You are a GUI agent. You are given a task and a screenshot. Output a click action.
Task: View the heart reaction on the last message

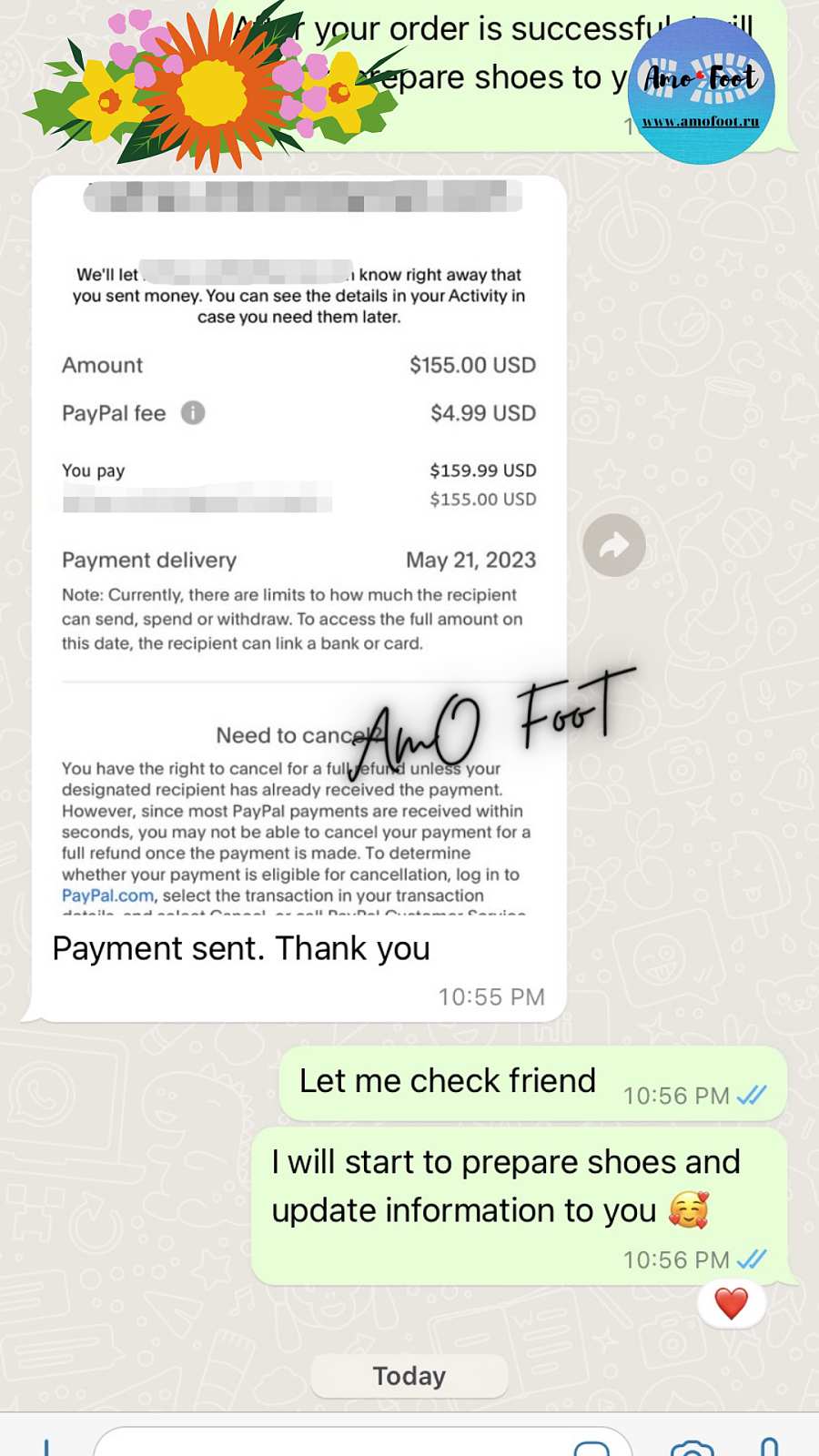[731, 1303]
